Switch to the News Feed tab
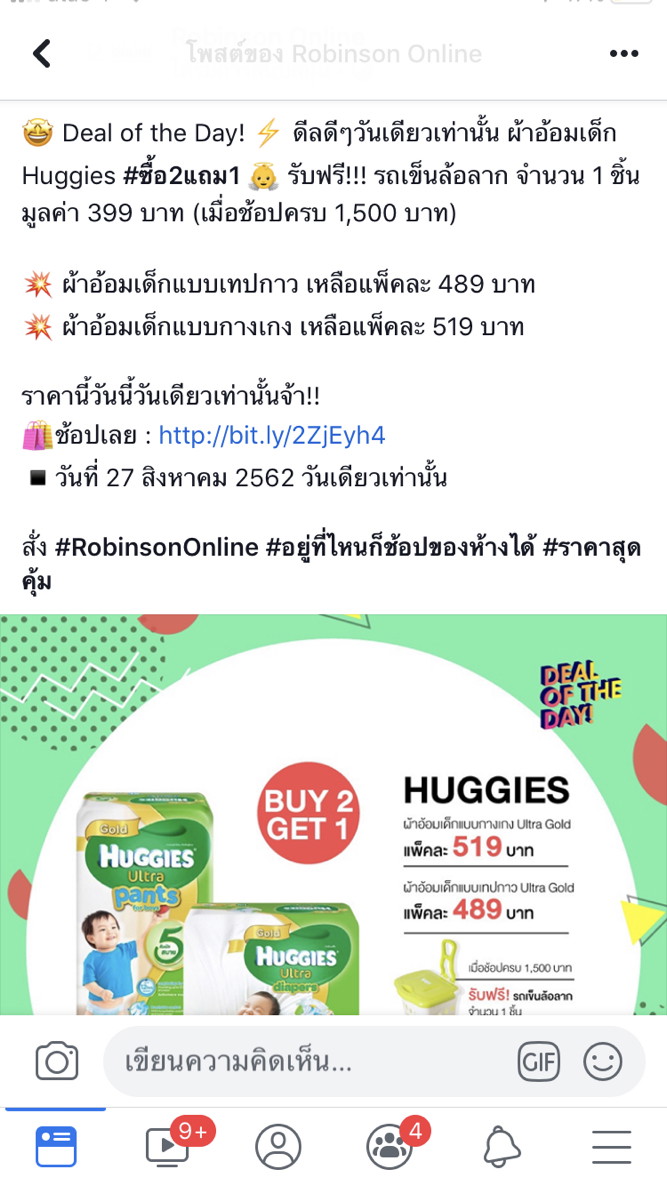The image size is (667, 1186). click(x=56, y=1146)
